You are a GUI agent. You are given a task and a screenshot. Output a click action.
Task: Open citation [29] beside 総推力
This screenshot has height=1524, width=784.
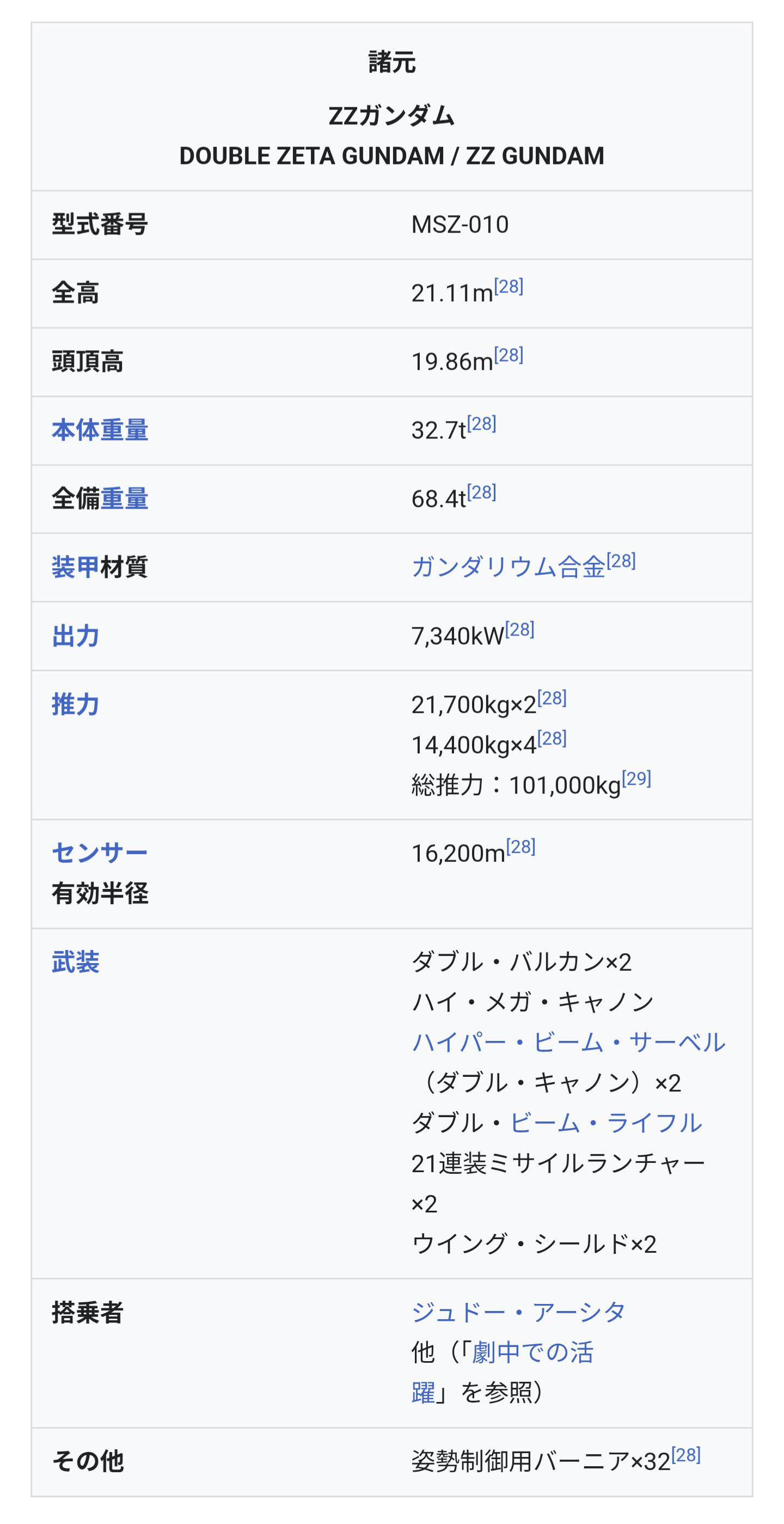tap(637, 778)
